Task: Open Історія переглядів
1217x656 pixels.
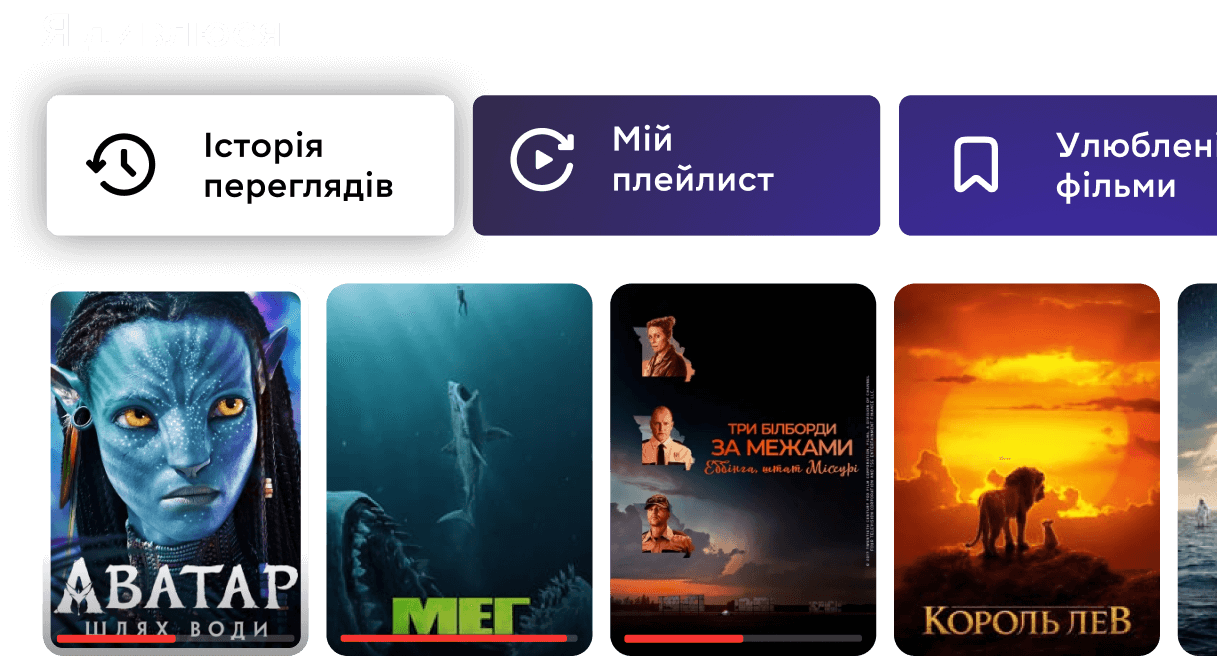Action: point(250,165)
